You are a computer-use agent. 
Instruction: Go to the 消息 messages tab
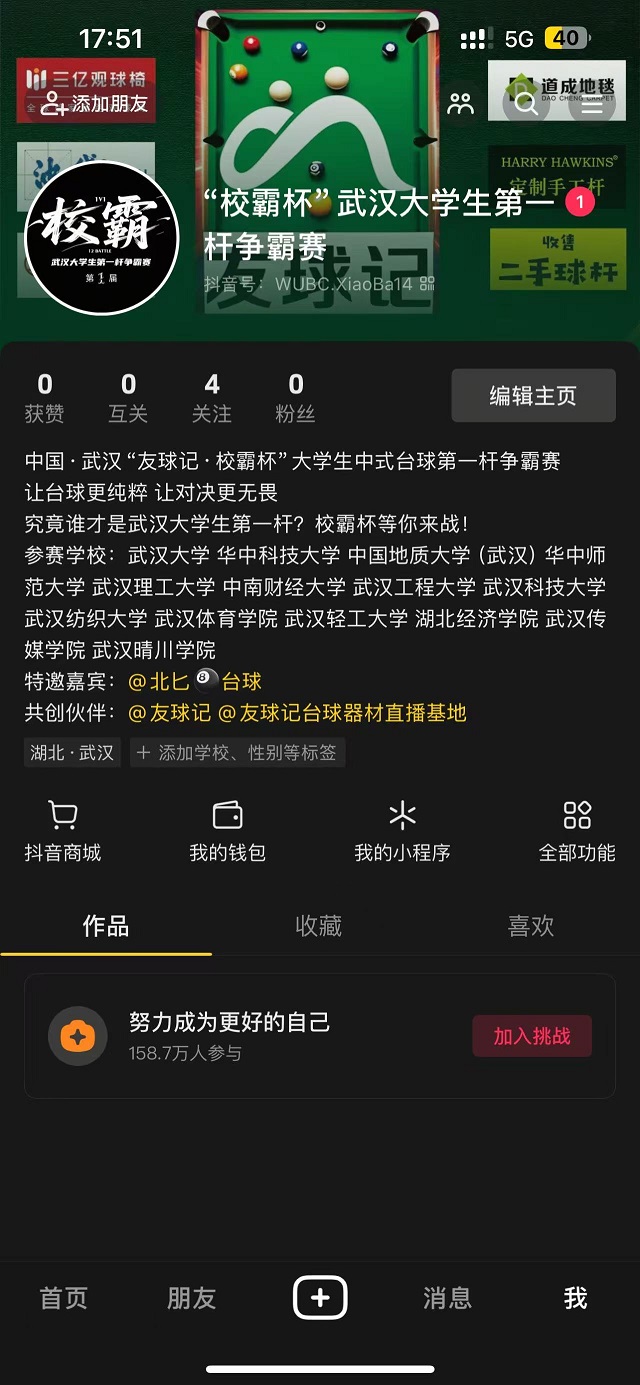447,1298
